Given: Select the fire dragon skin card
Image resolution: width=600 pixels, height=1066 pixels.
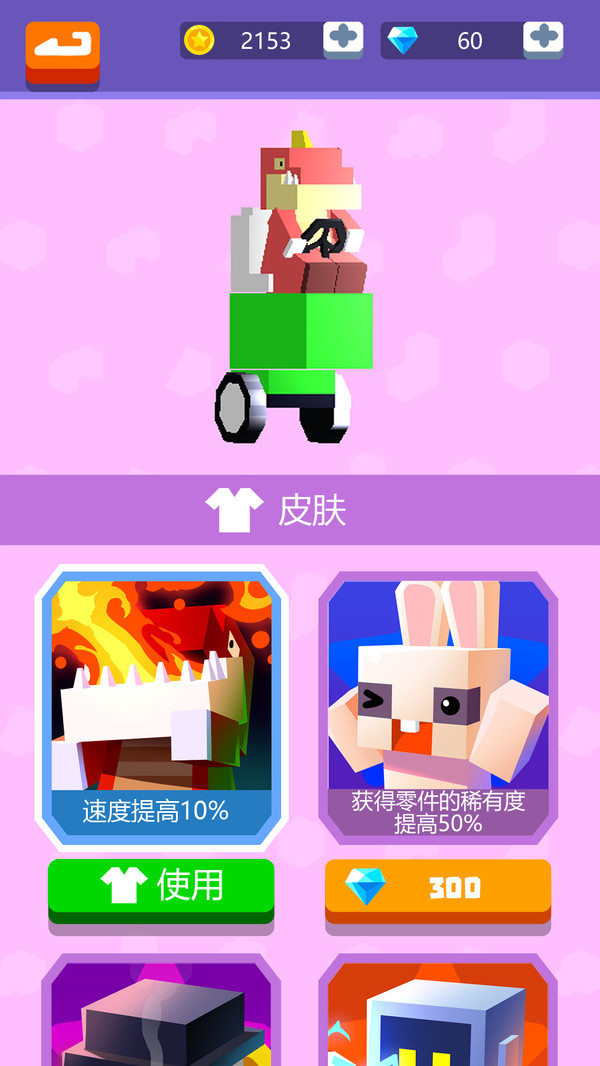Looking at the screenshot, I should pyautogui.click(x=162, y=705).
